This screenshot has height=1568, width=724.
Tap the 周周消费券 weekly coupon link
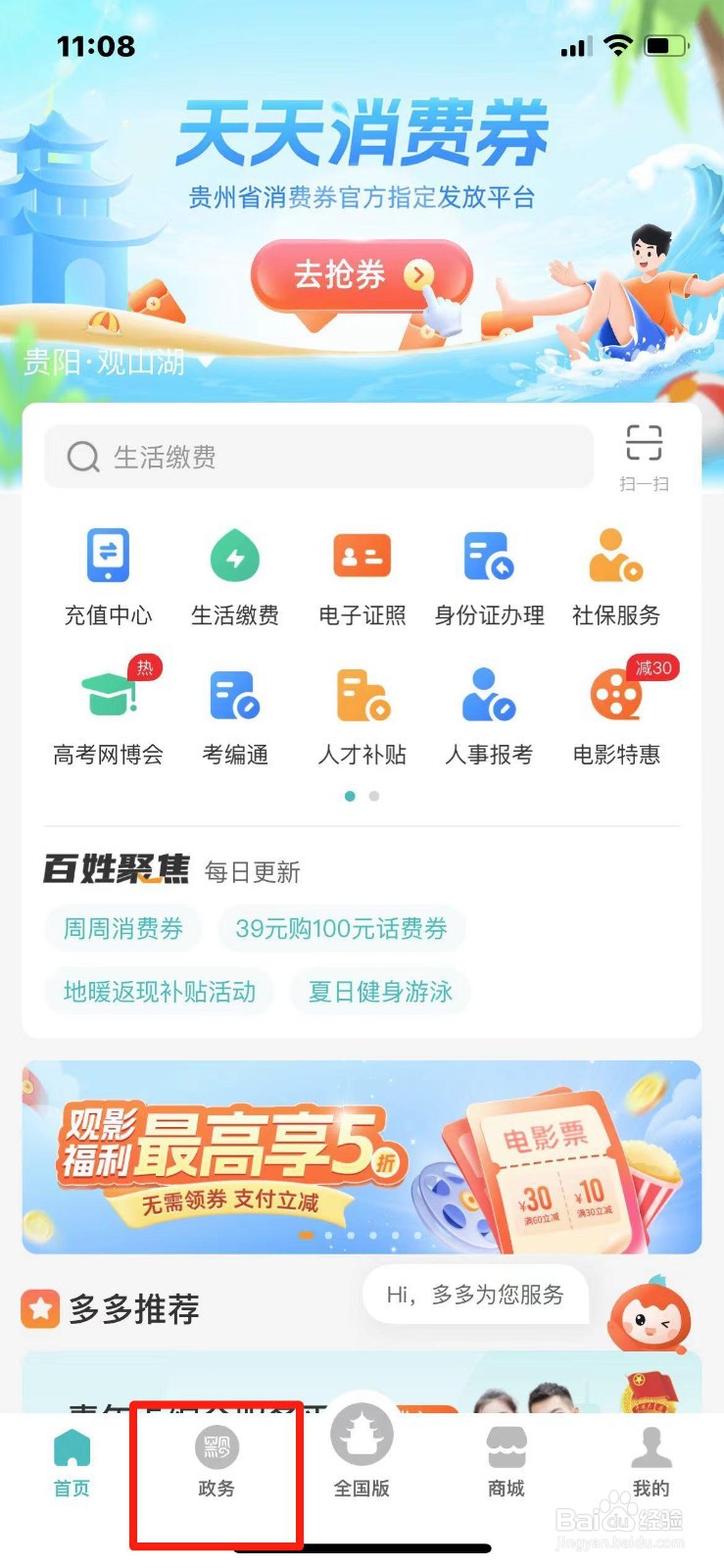click(122, 928)
